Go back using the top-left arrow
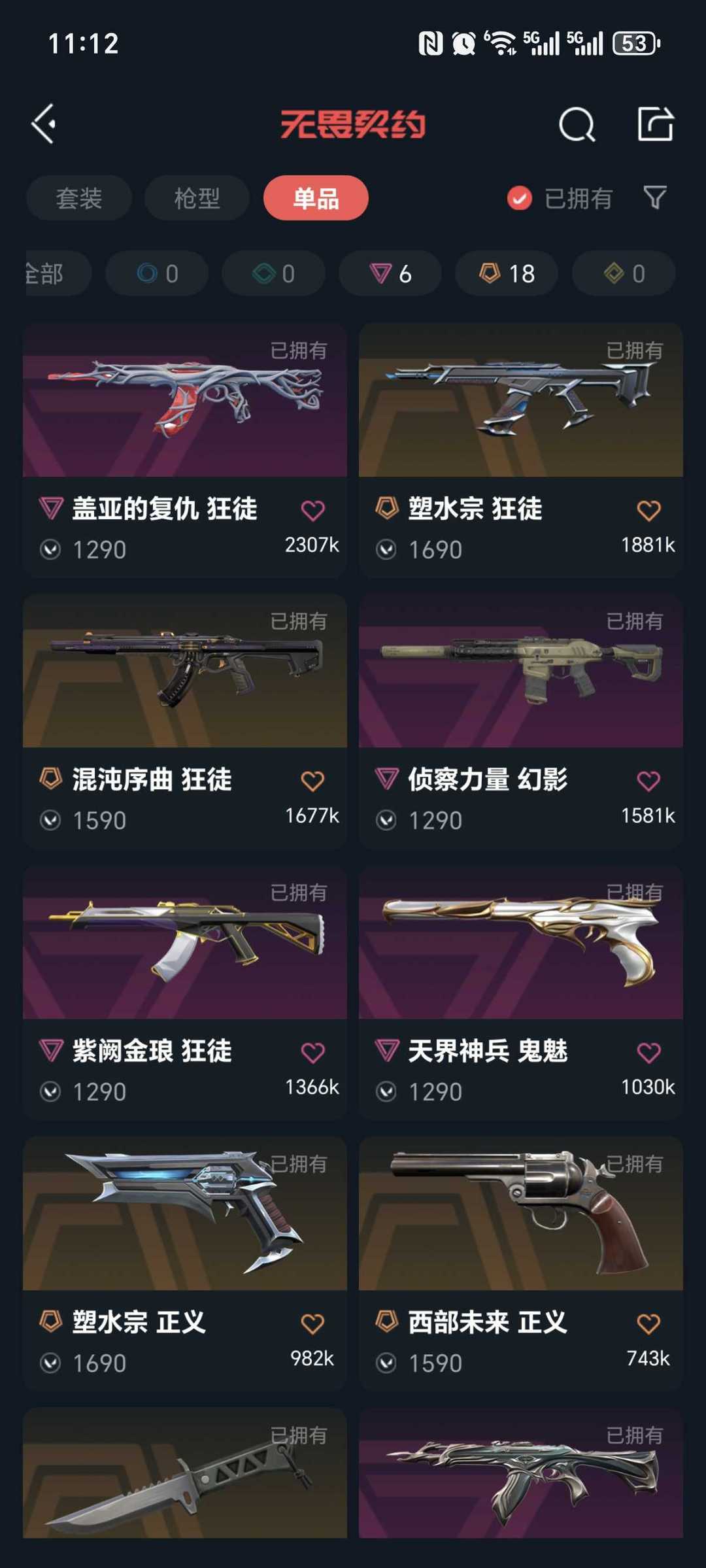Viewport: 706px width, 1568px height. coord(44,124)
